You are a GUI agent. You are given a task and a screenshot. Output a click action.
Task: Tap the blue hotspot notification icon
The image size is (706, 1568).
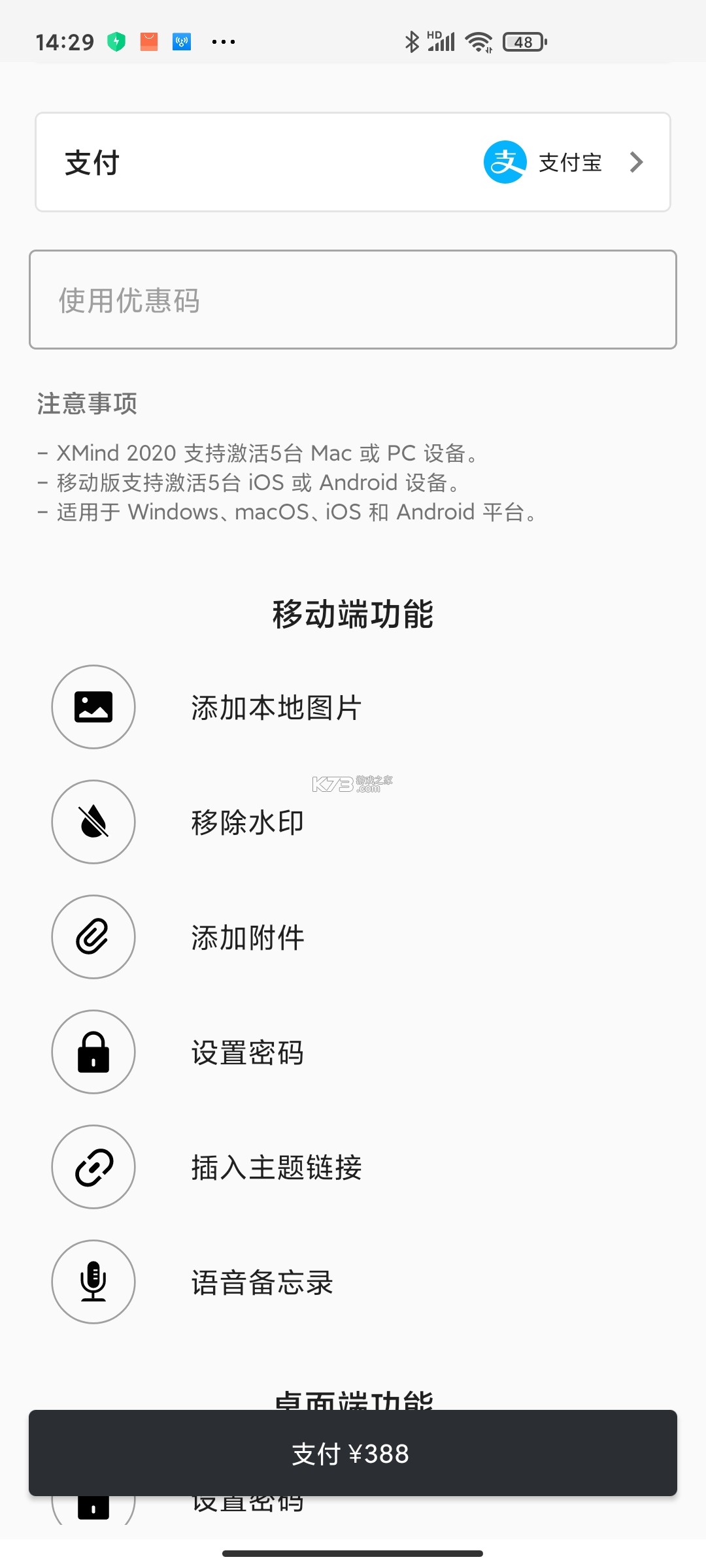tap(182, 41)
